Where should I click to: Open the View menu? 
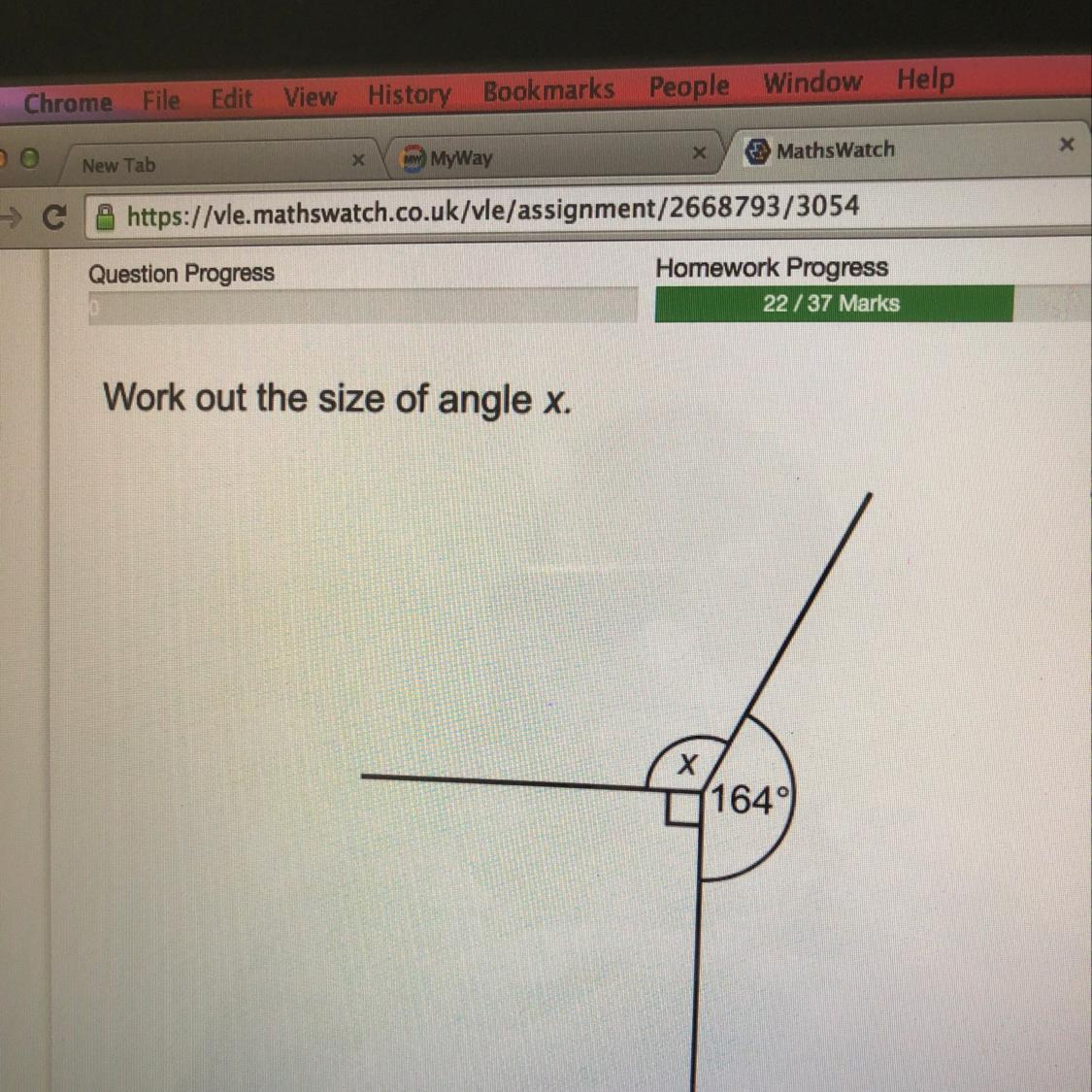[310, 96]
